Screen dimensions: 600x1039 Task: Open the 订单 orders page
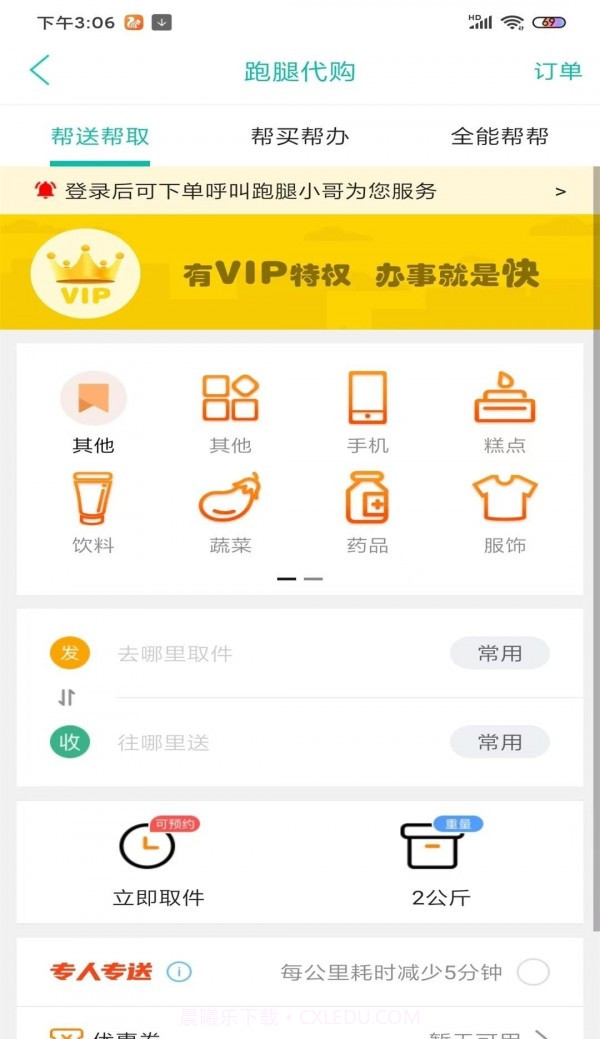[x=557, y=71]
